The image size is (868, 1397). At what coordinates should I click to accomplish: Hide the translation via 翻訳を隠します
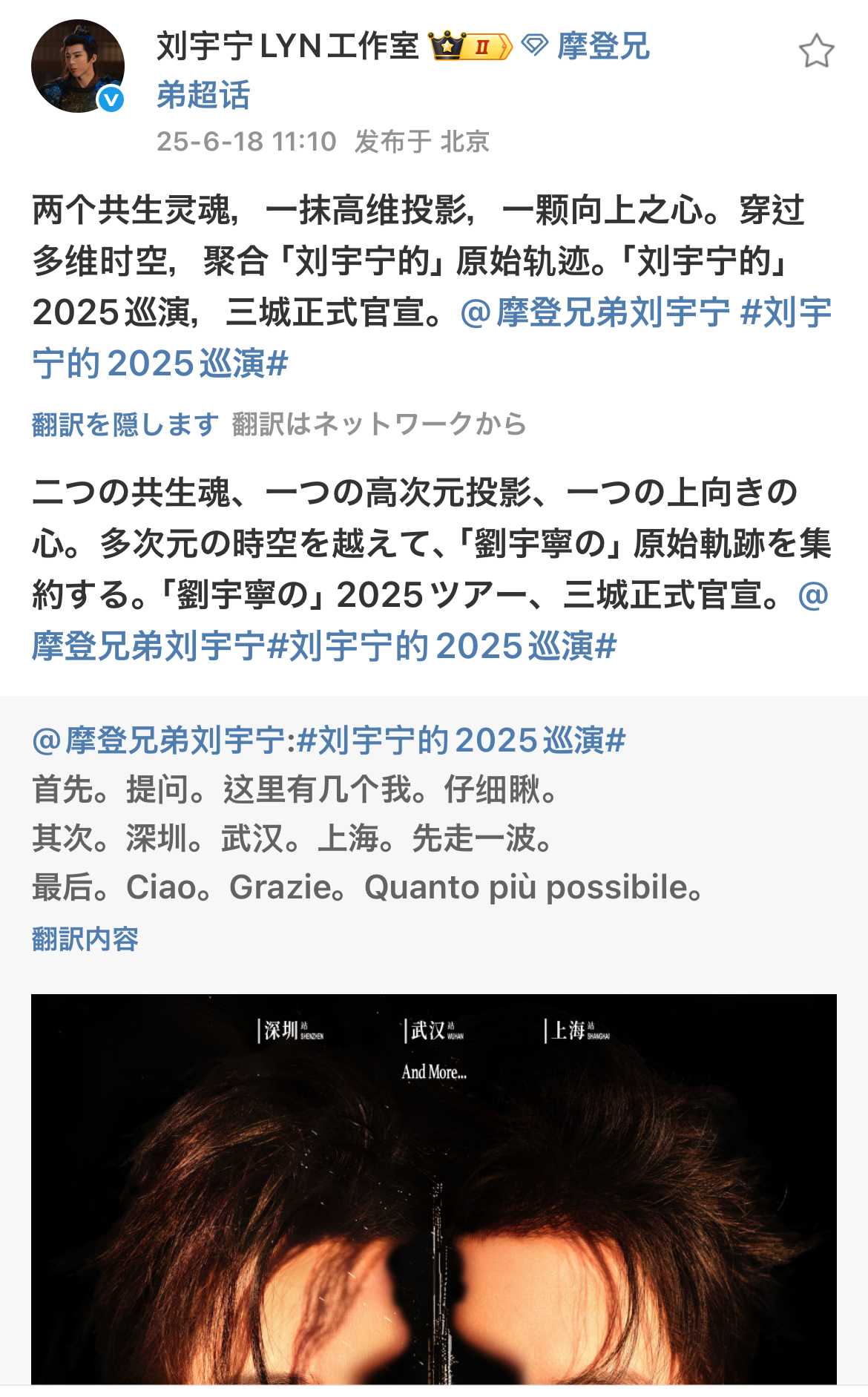click(125, 424)
